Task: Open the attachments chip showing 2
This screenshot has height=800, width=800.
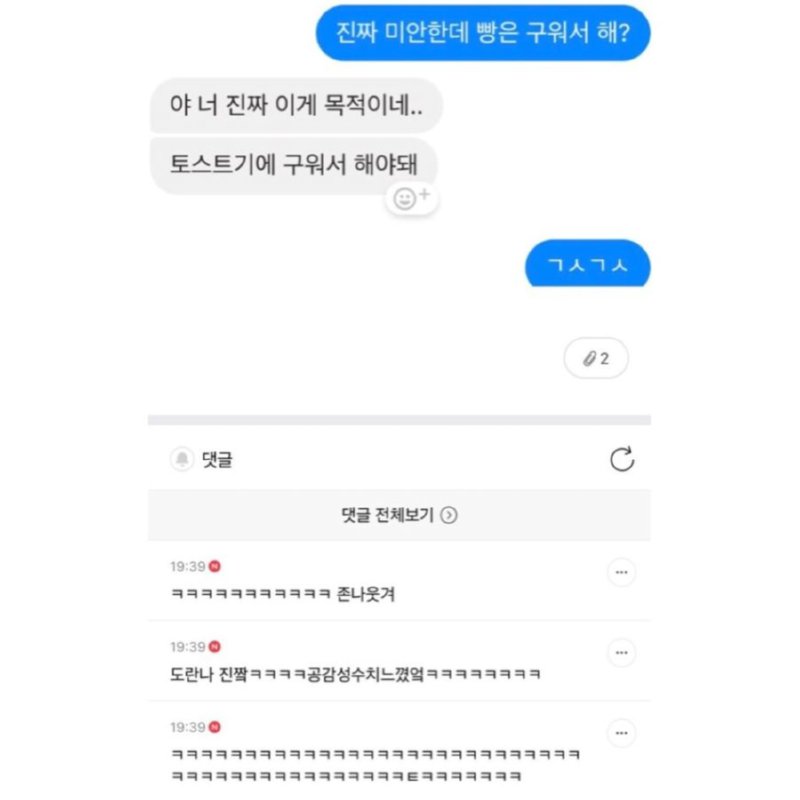Action: 597,359
